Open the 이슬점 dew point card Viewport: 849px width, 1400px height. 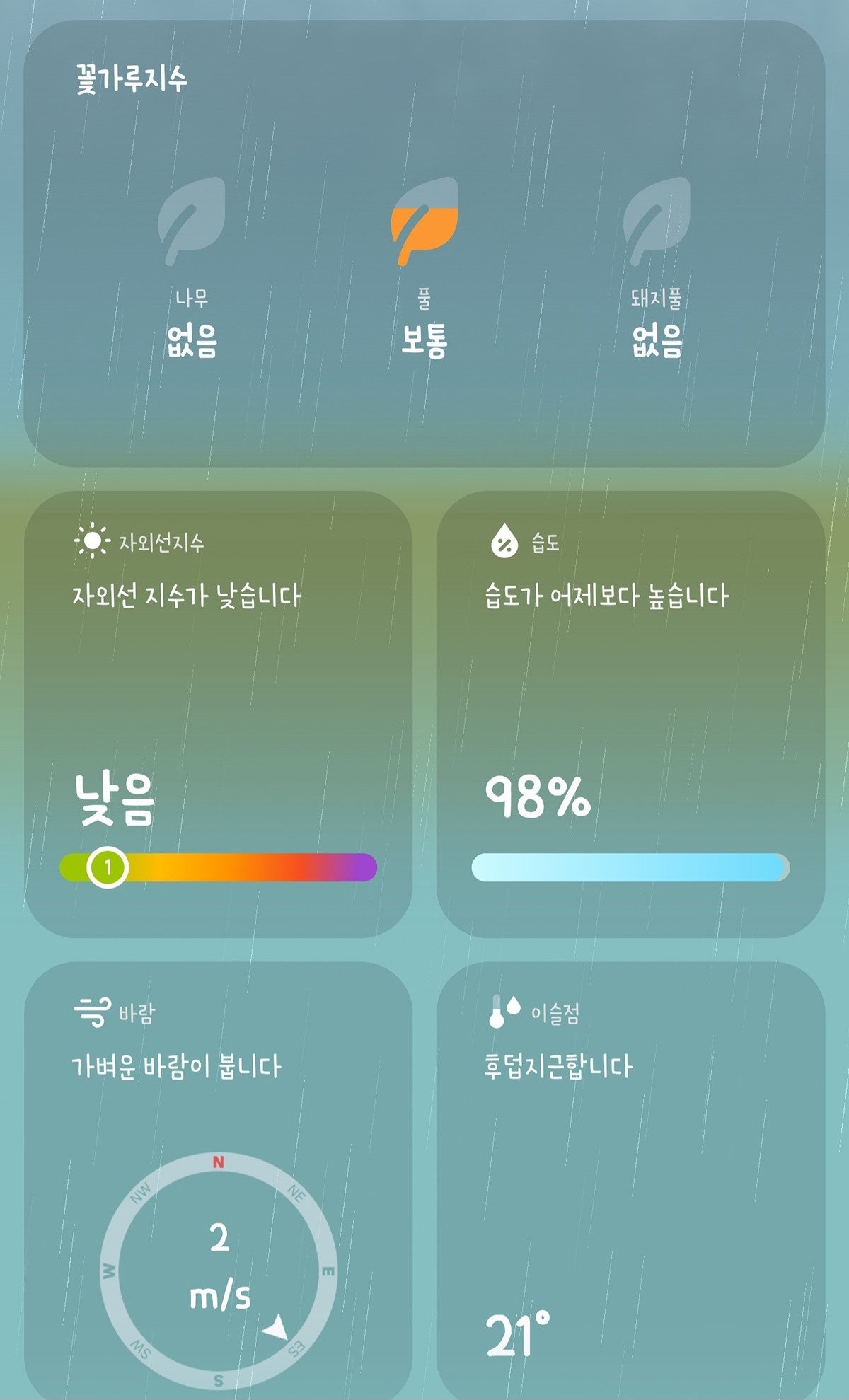tap(630, 1180)
